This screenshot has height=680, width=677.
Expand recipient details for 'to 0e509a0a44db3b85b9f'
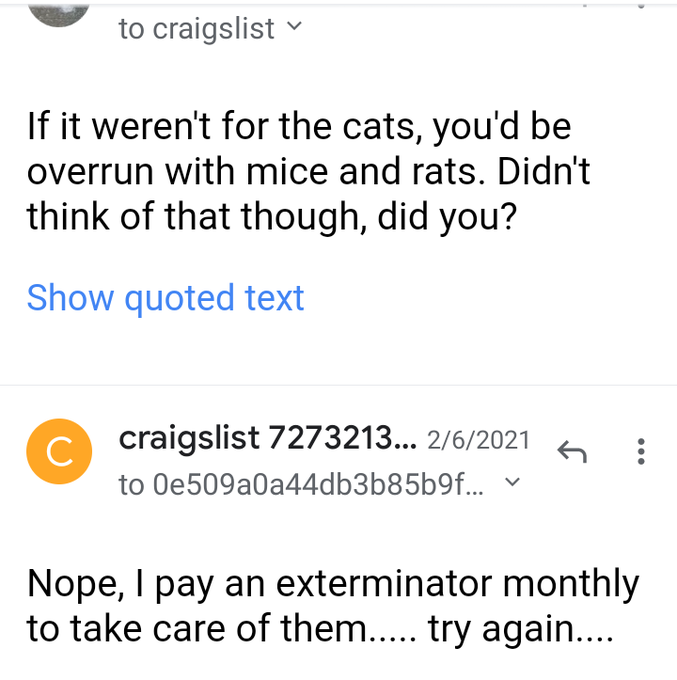click(x=512, y=484)
